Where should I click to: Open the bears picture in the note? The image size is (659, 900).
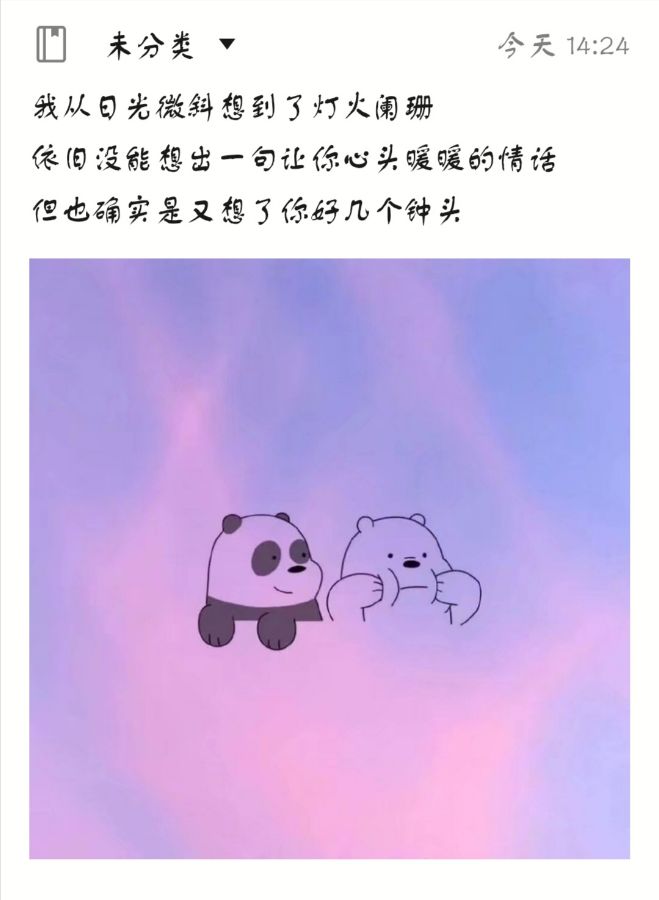pos(329,558)
